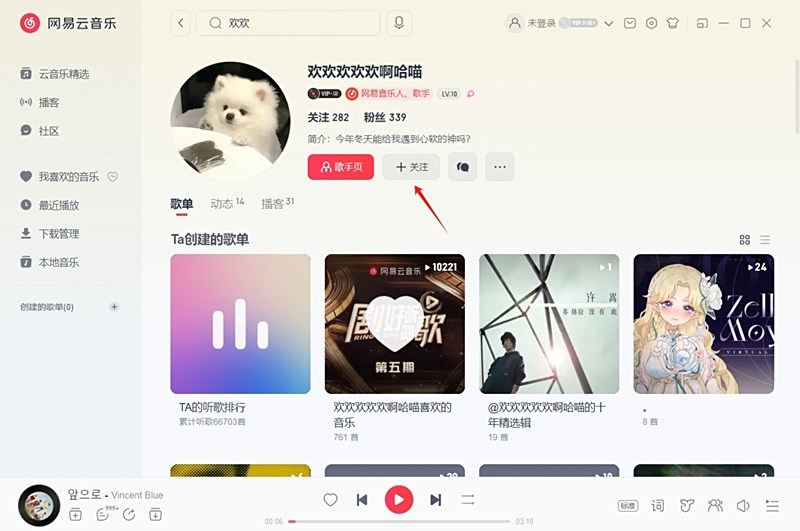Open 最近播放 list
The width and height of the screenshot is (800, 531).
pos(58,205)
